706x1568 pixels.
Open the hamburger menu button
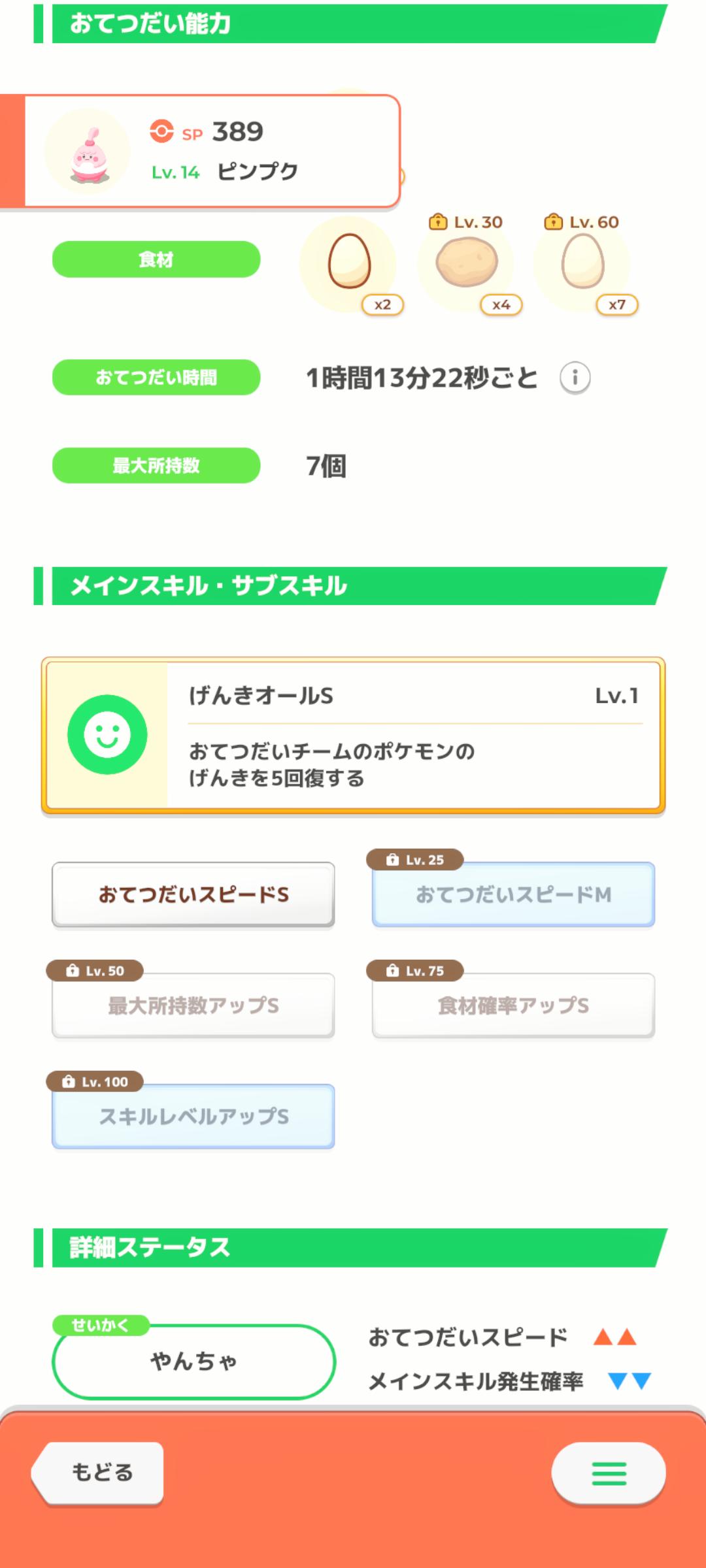click(x=609, y=1473)
